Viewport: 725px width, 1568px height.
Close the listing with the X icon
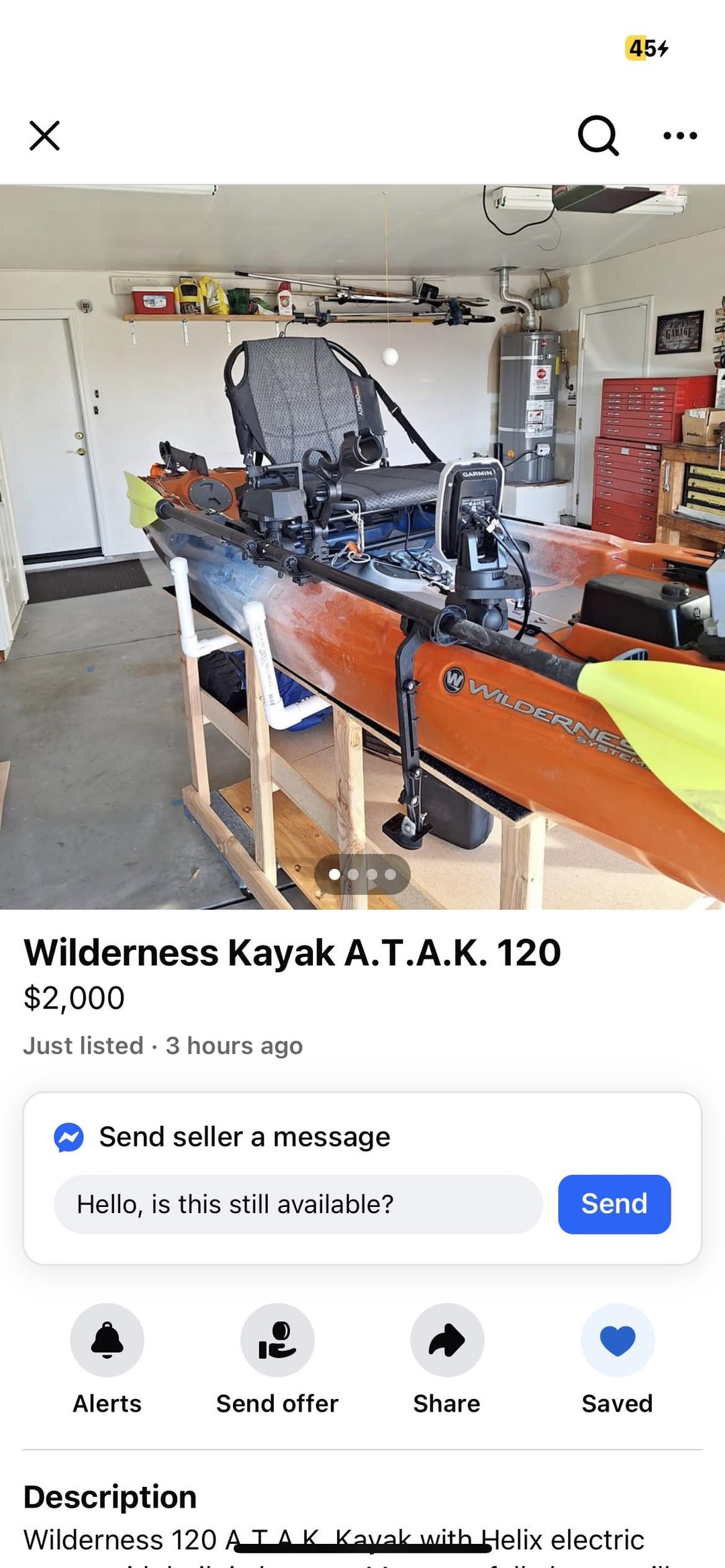coord(45,136)
